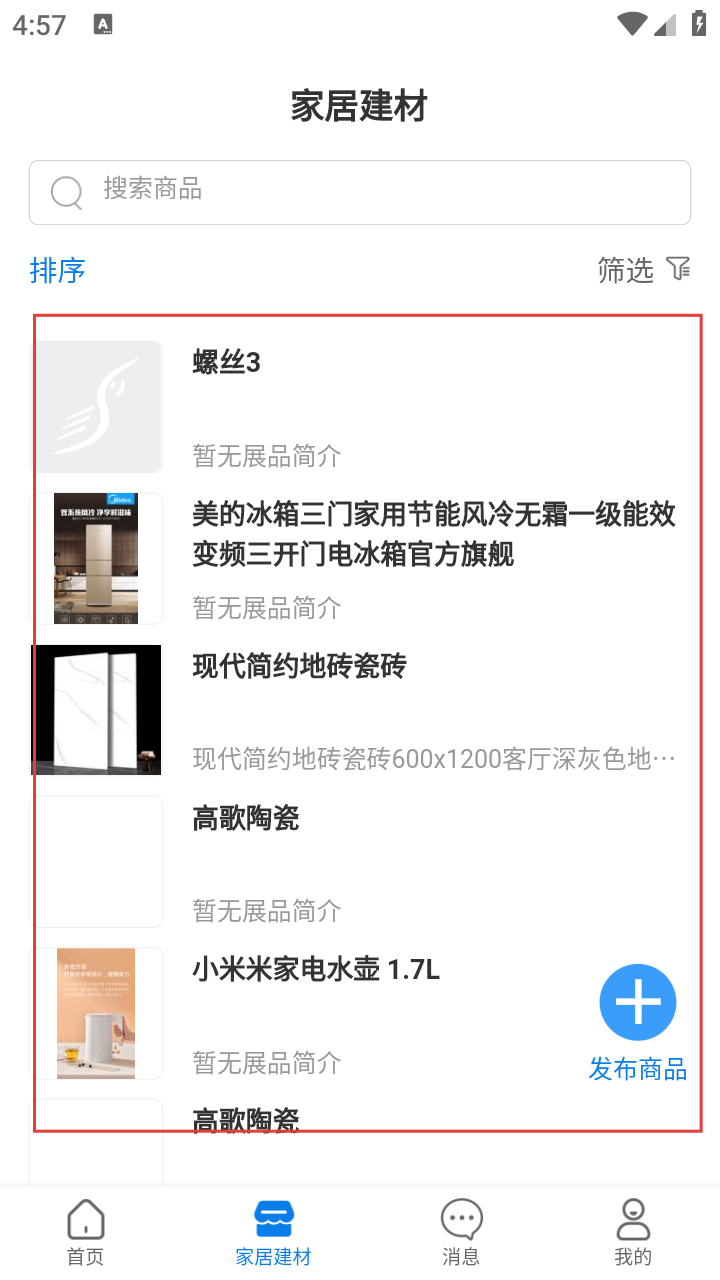Open the 排序 sort options
The height and width of the screenshot is (1280, 720).
point(58,270)
